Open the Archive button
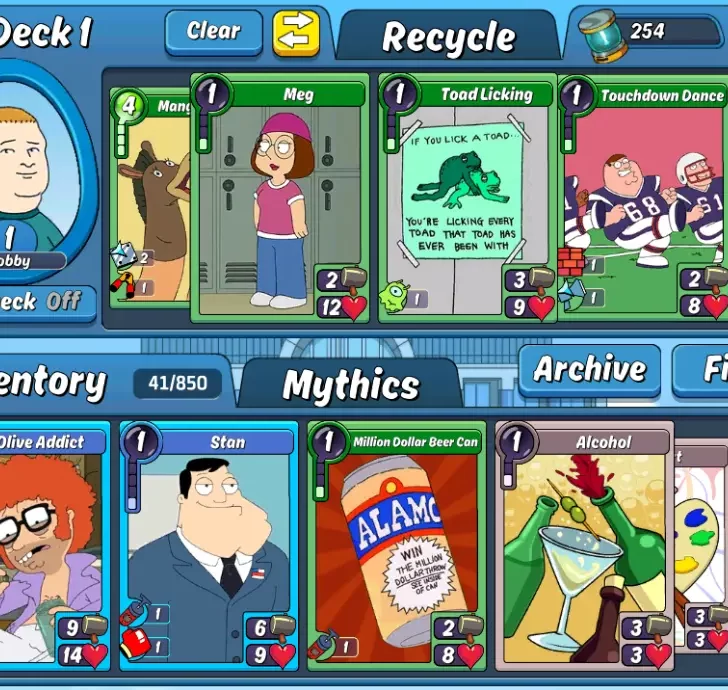 point(589,370)
